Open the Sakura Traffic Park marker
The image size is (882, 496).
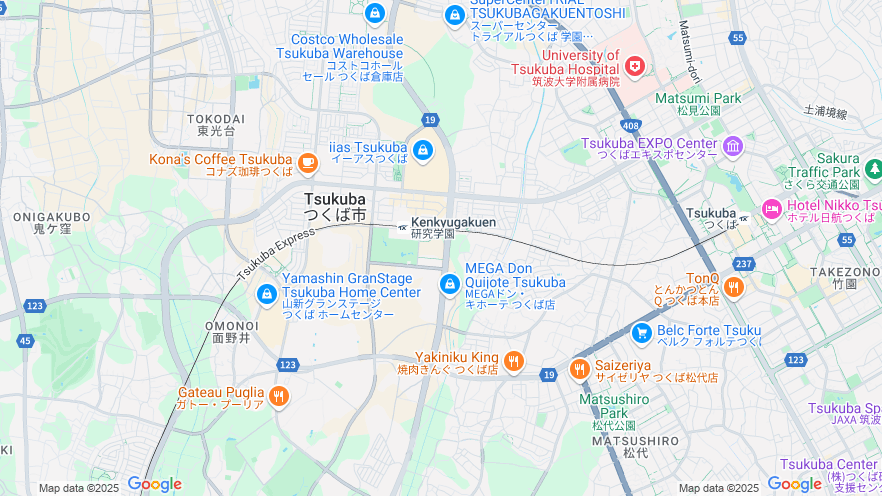(x=875, y=168)
